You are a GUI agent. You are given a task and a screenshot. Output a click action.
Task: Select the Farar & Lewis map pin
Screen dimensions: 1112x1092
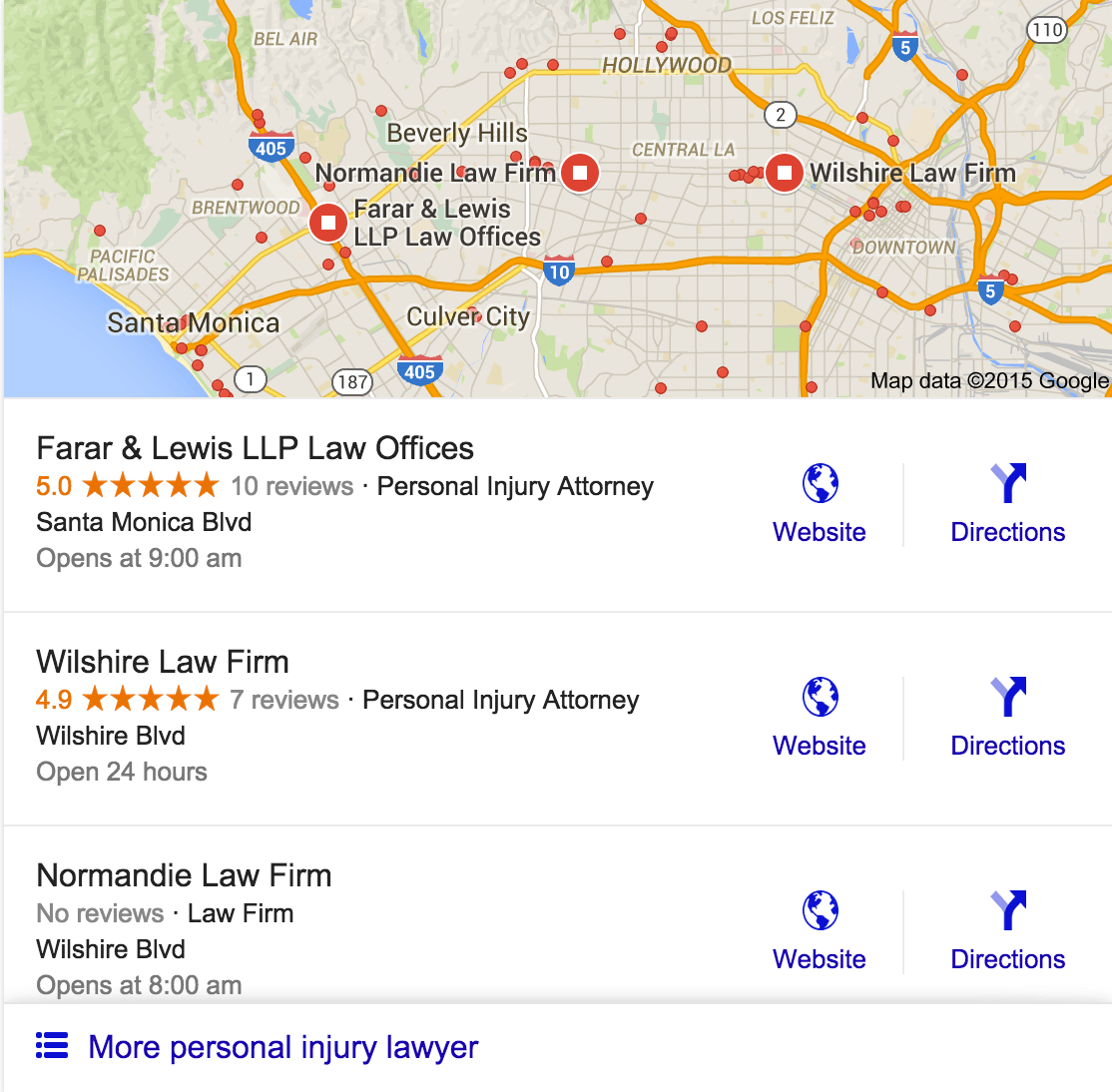(327, 223)
